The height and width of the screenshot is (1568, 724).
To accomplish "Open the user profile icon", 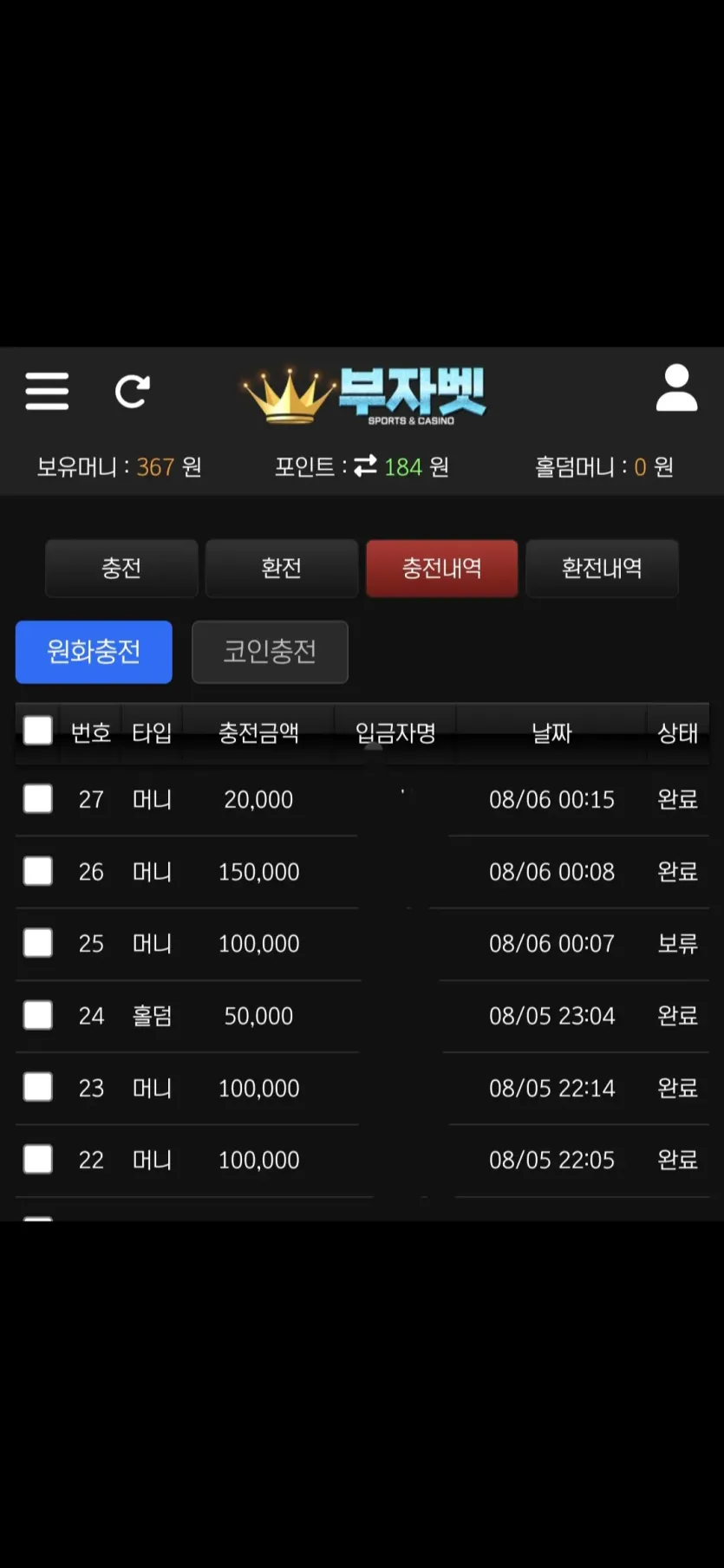I will pyautogui.click(x=676, y=387).
